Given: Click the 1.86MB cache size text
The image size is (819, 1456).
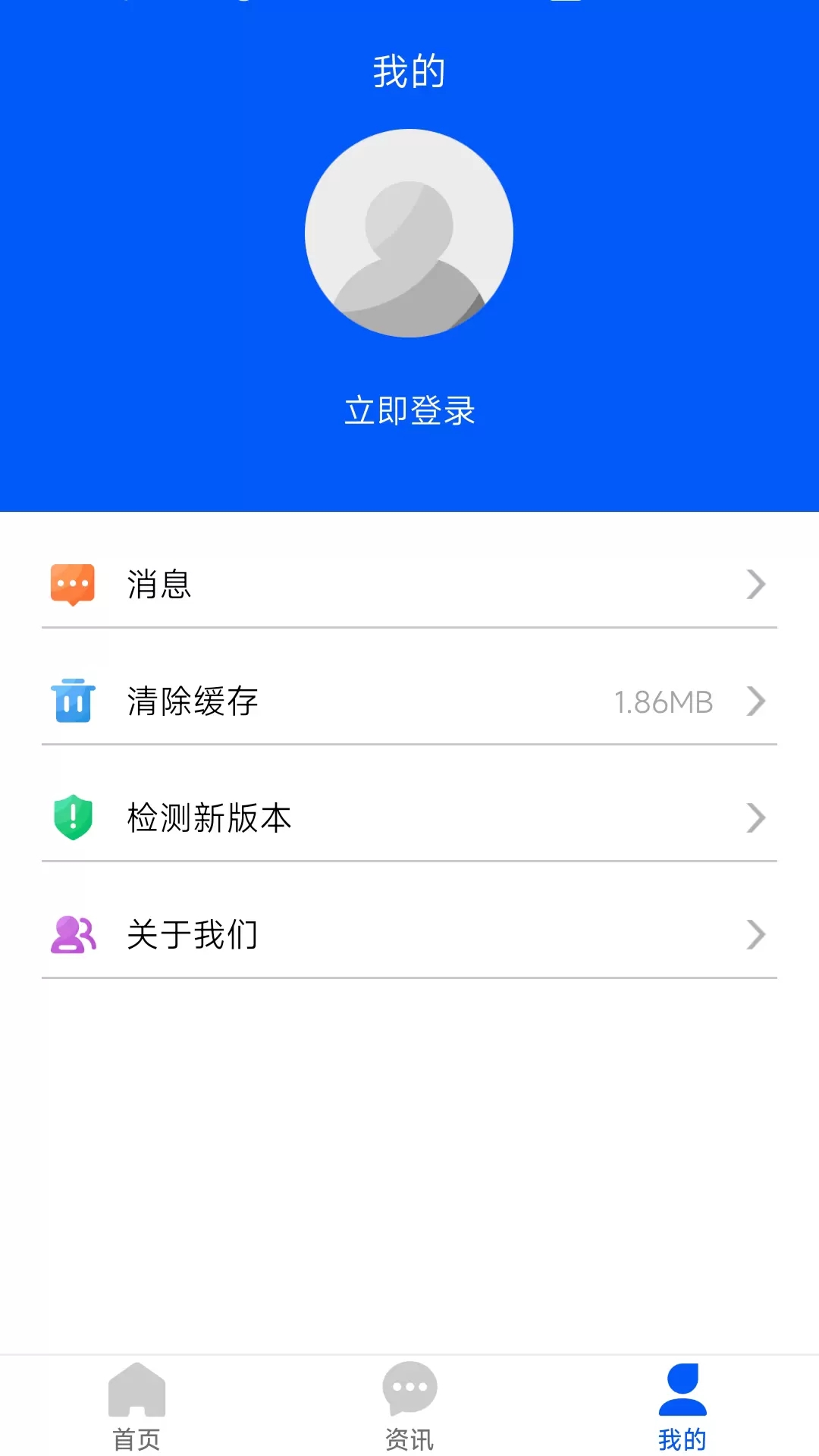Looking at the screenshot, I should tap(663, 701).
